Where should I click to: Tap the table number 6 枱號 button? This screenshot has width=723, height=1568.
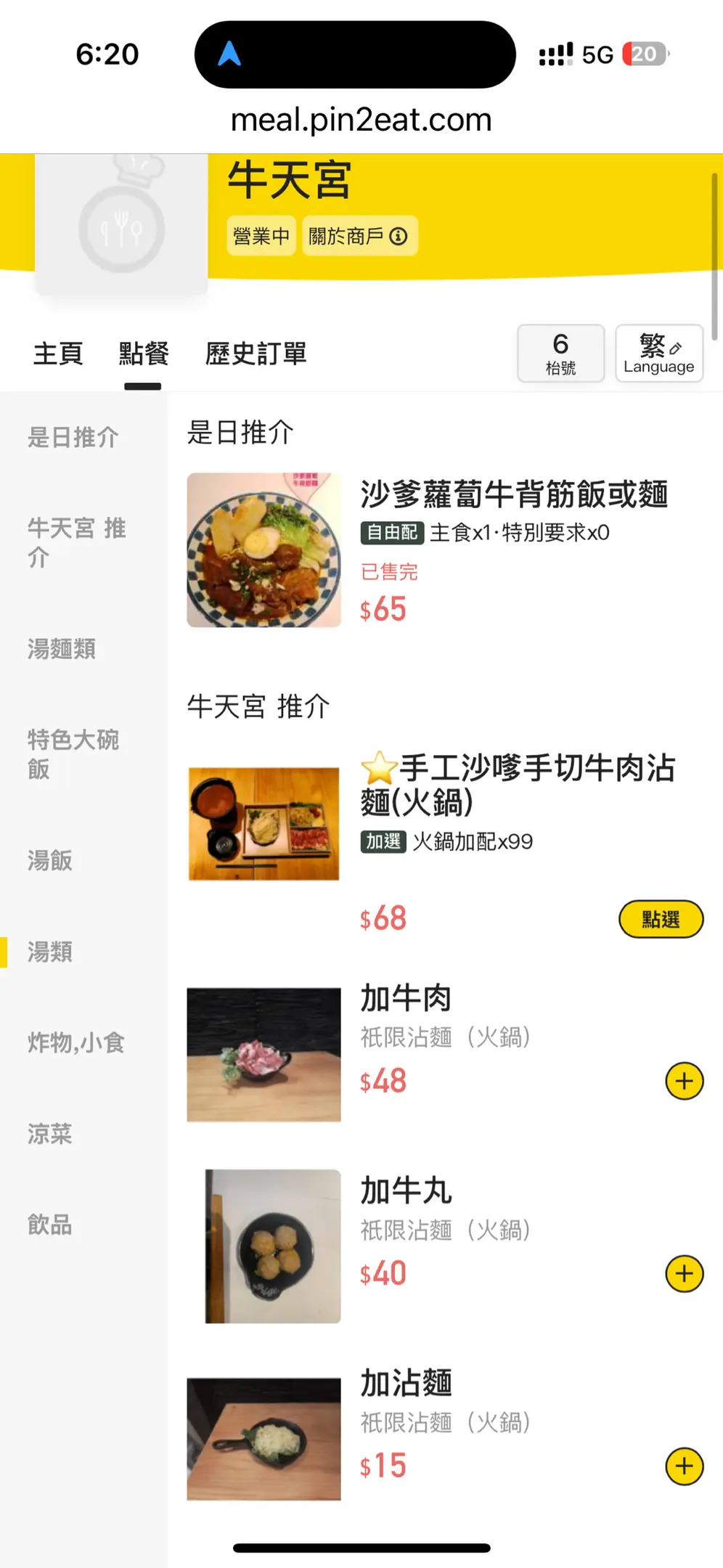click(x=560, y=354)
